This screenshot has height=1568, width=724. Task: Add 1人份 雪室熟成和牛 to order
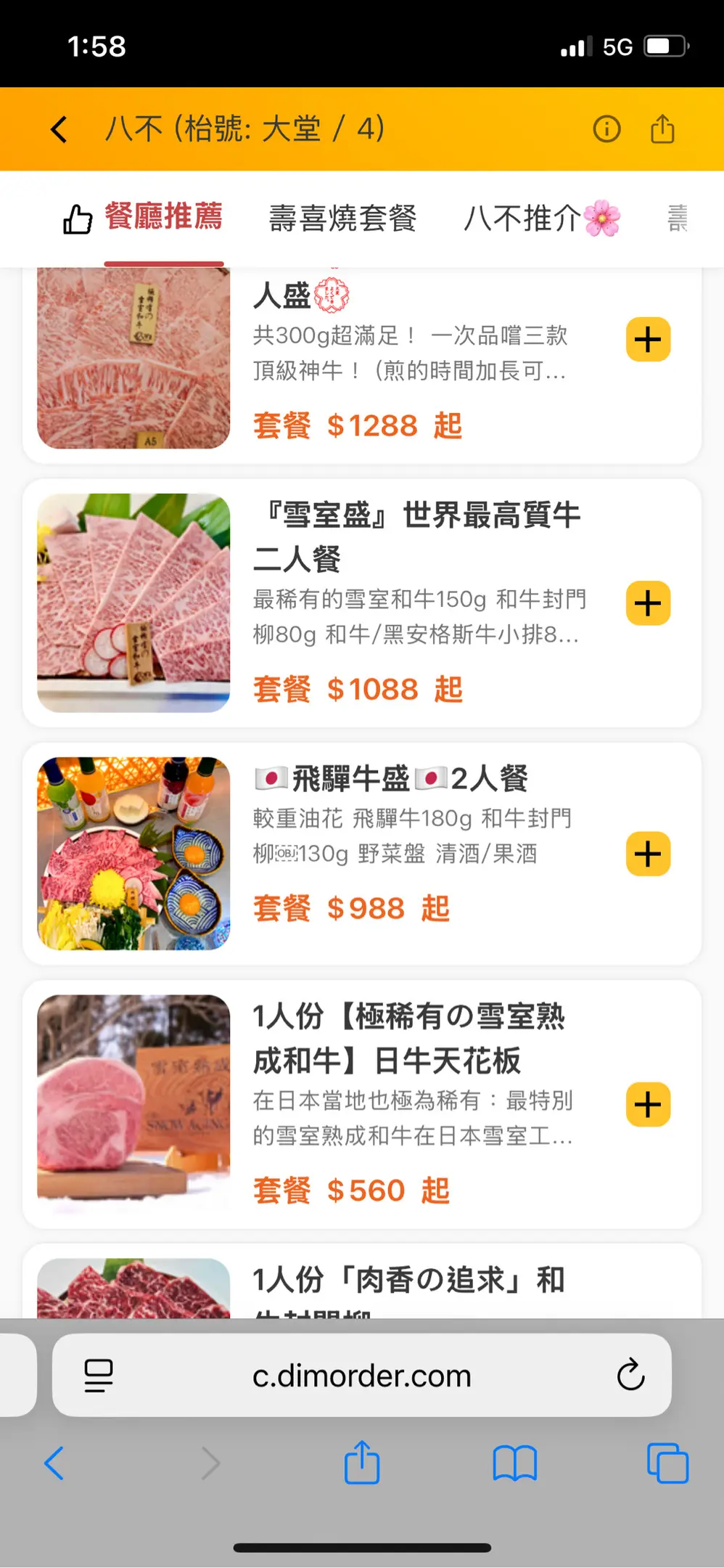(648, 1104)
